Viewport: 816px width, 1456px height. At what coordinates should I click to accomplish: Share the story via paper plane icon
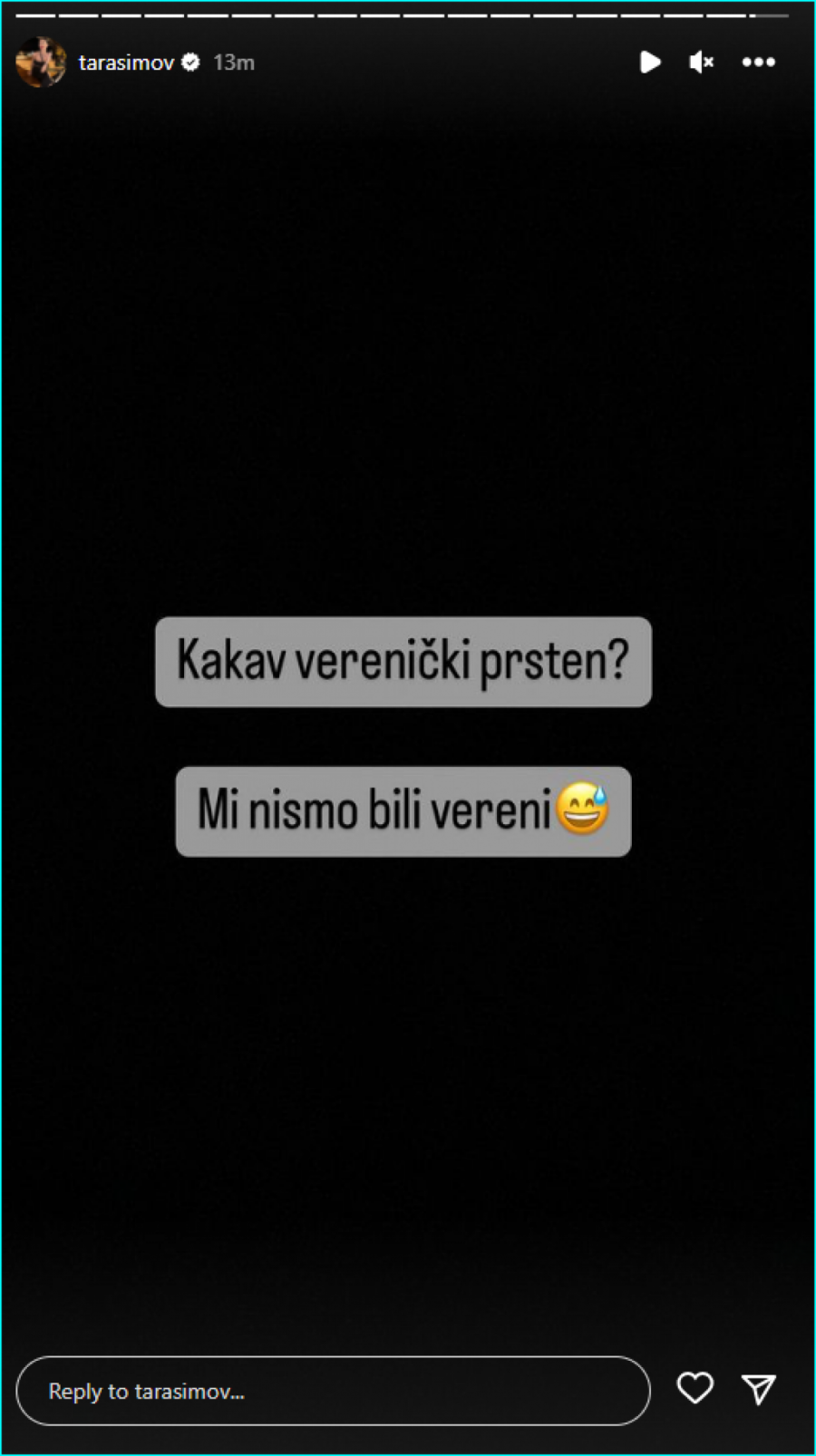tap(759, 1388)
